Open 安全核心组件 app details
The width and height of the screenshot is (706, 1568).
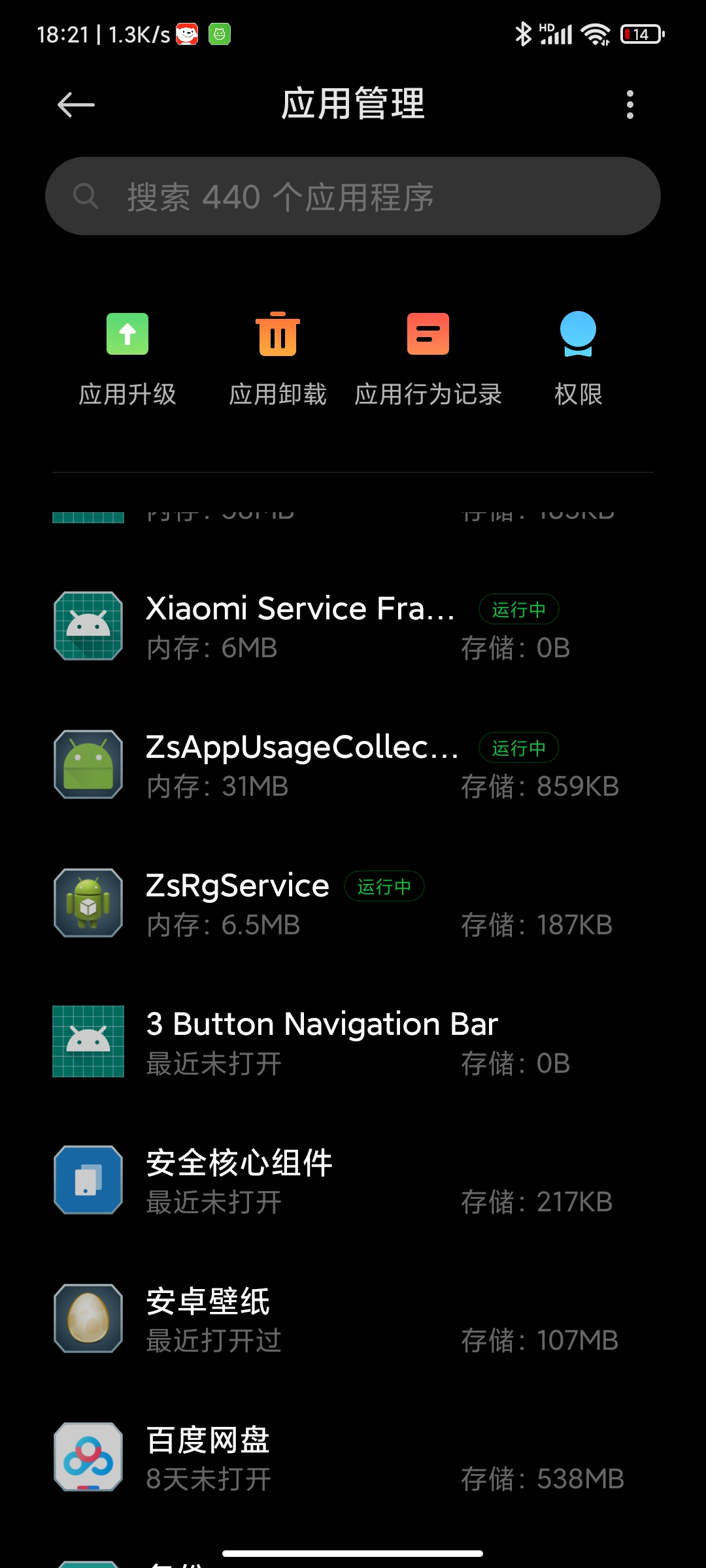353,1181
